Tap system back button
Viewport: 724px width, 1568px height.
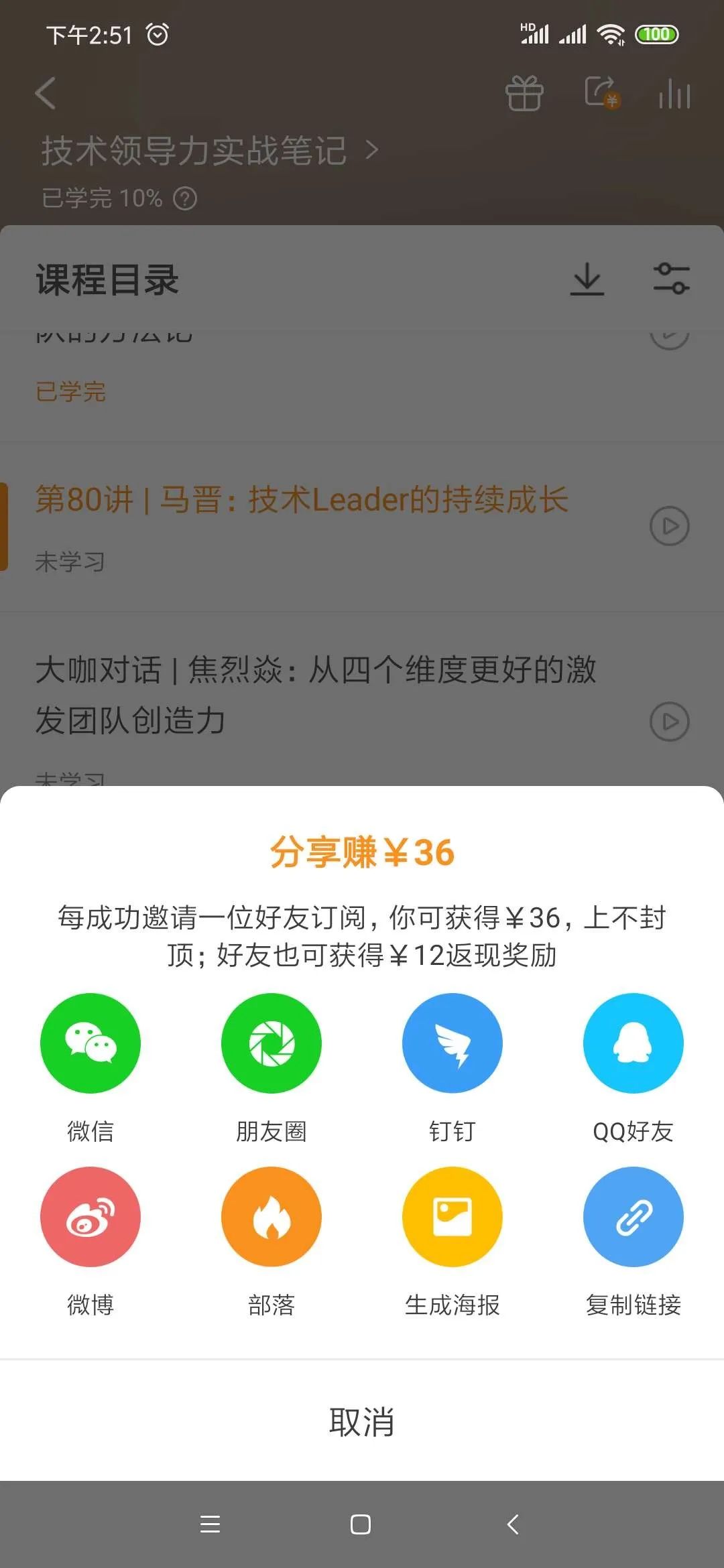514,1524
